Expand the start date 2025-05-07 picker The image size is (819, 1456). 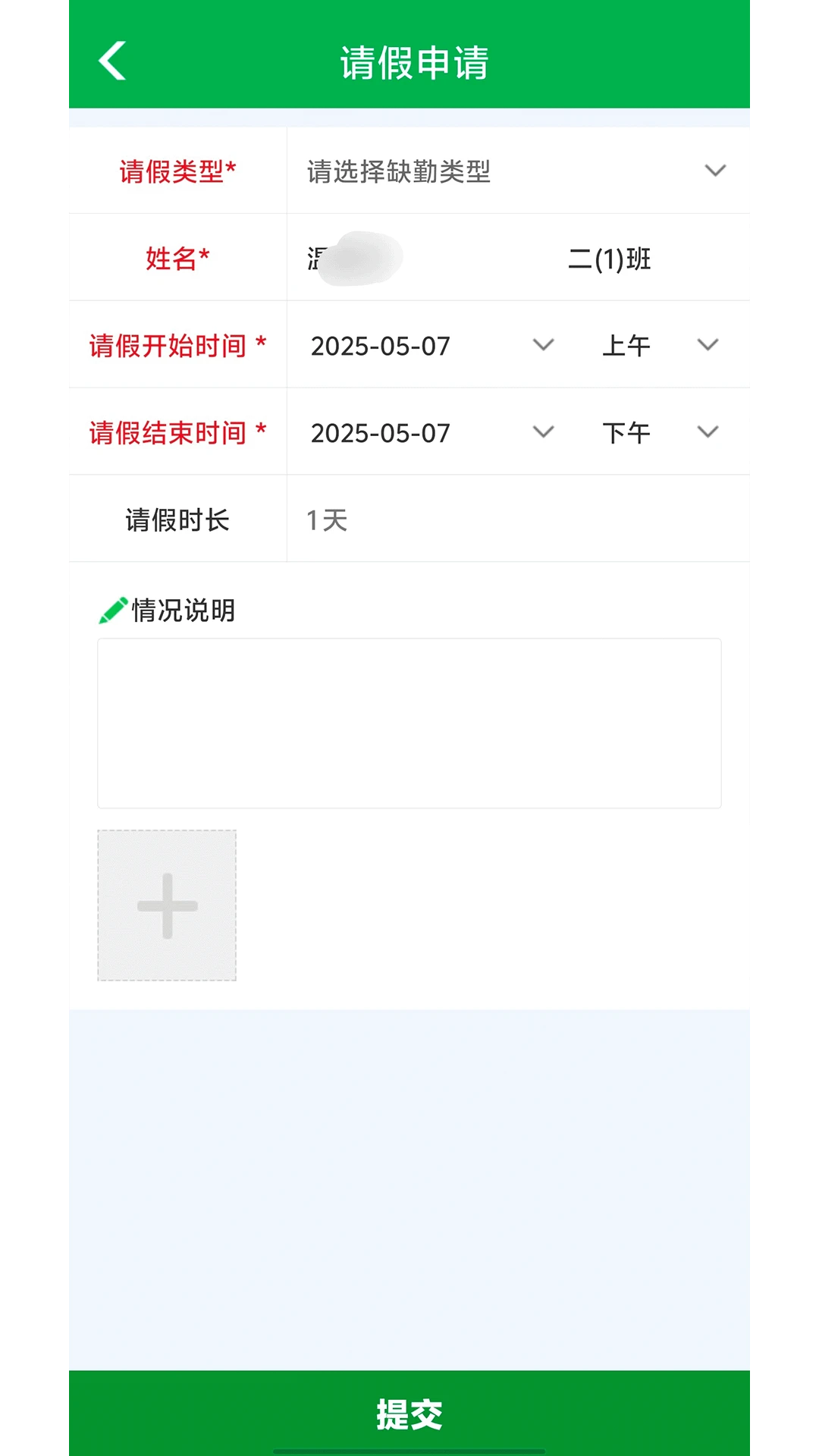[542, 346]
